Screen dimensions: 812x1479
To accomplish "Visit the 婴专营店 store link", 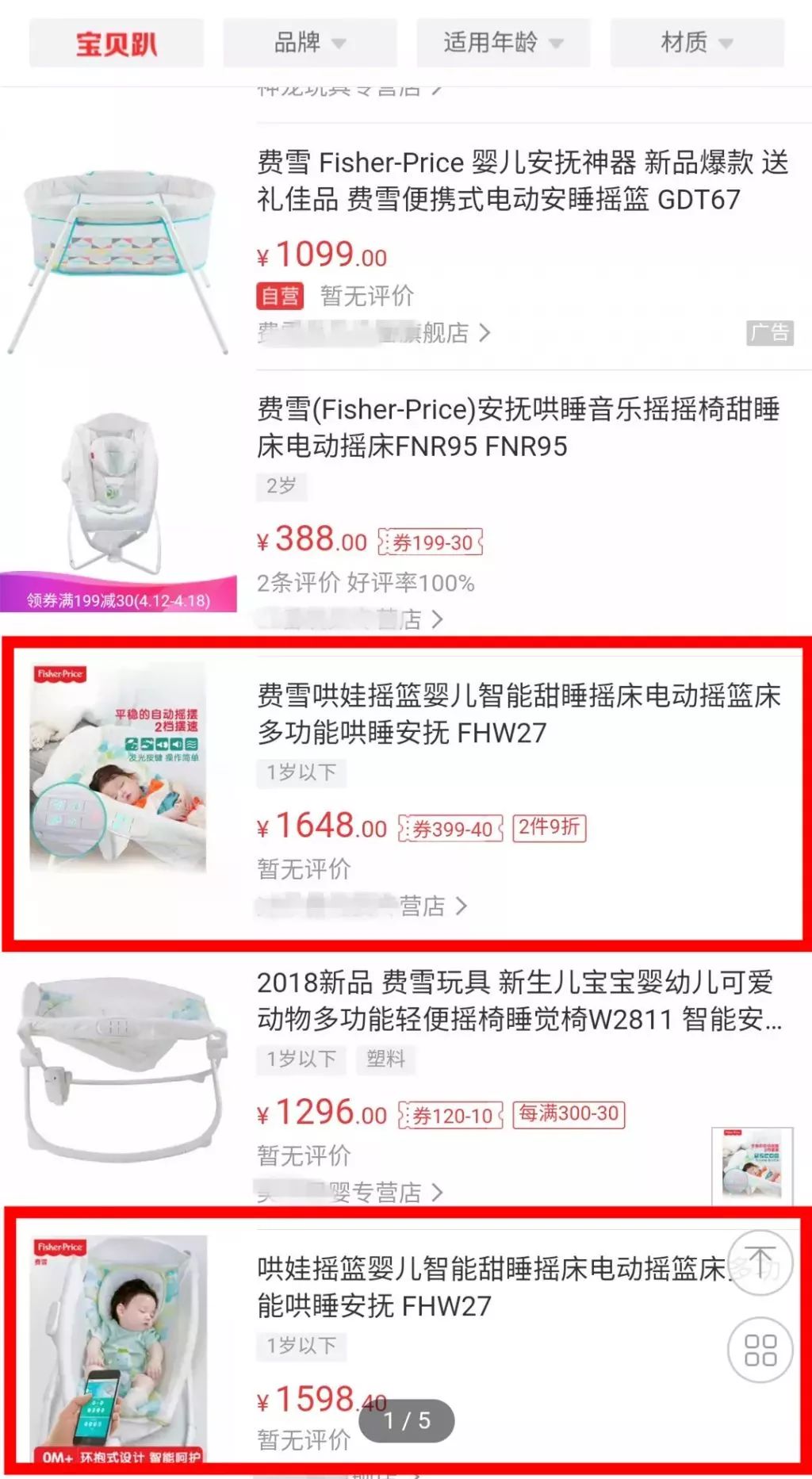I will [x=350, y=1192].
